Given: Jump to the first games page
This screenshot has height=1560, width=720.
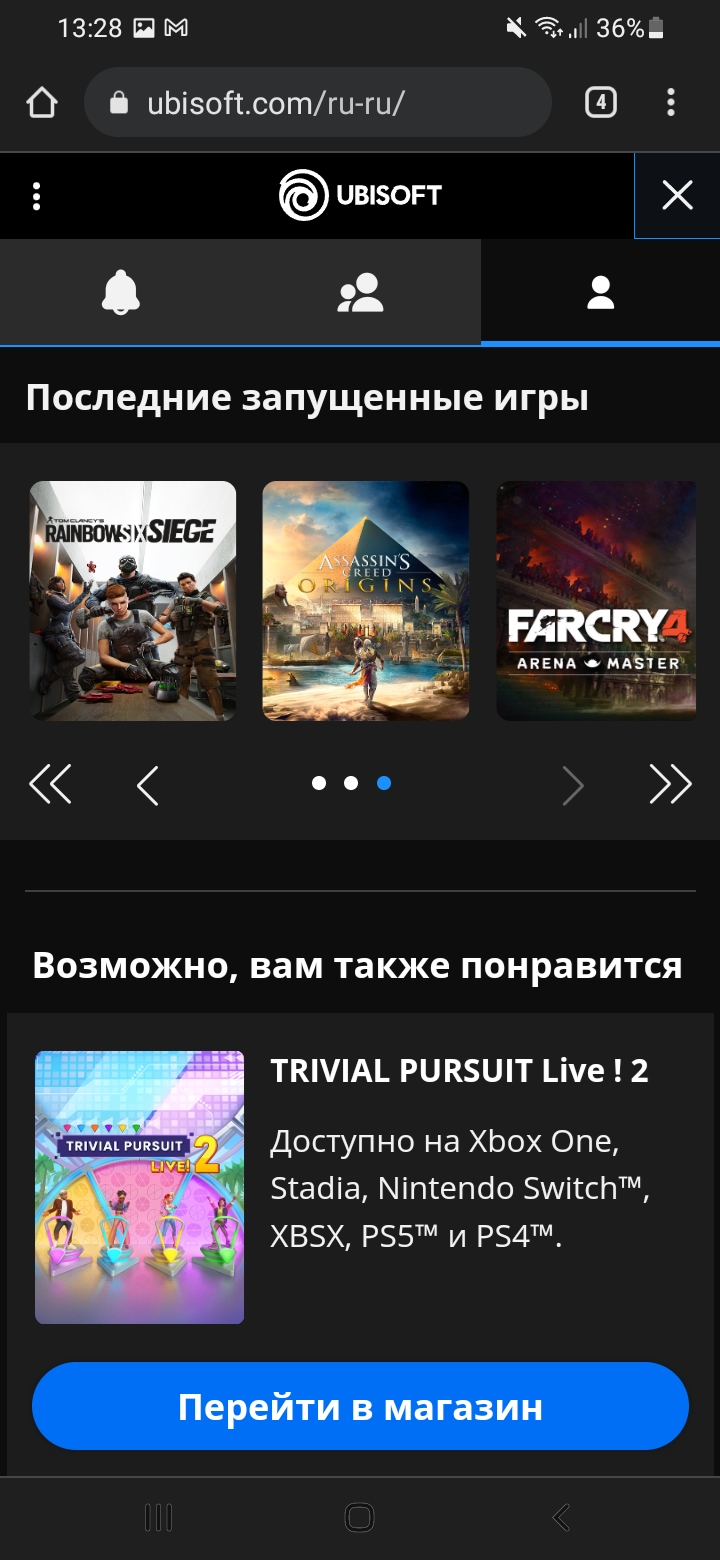Looking at the screenshot, I should point(50,785).
